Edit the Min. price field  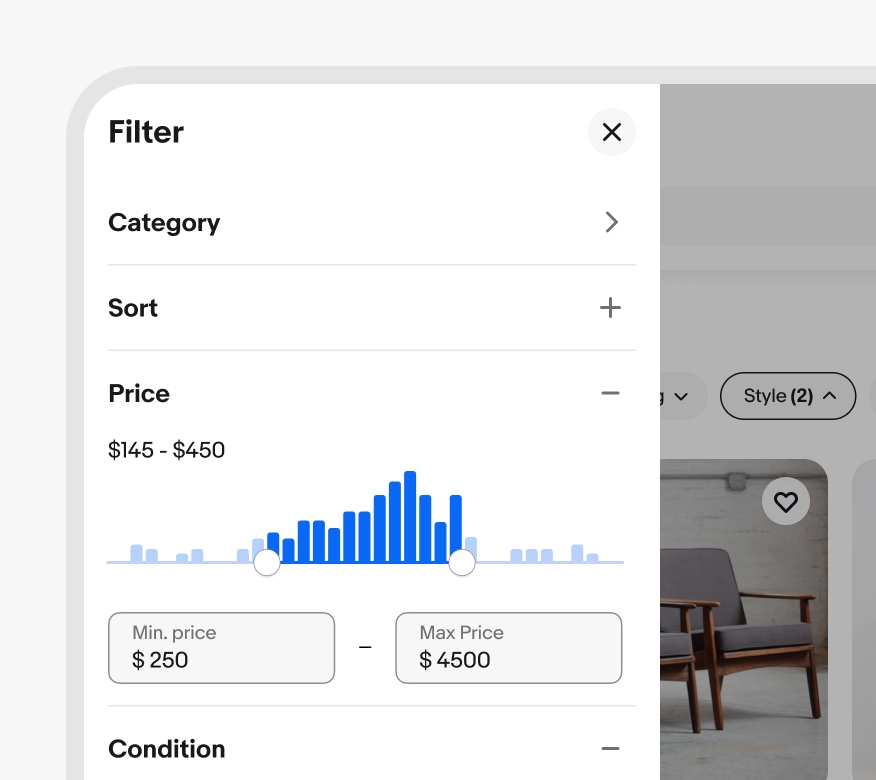221,648
